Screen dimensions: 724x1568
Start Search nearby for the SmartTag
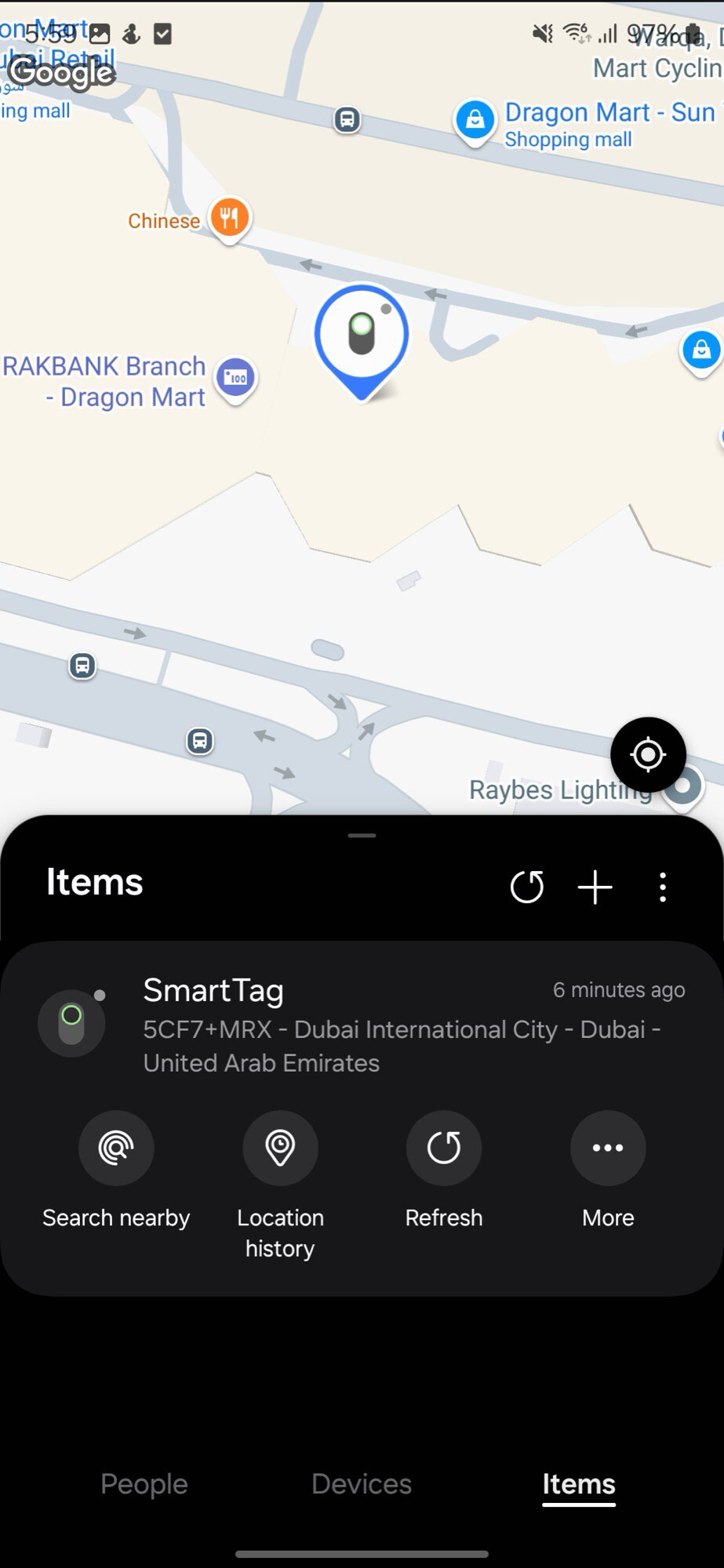pos(116,1148)
